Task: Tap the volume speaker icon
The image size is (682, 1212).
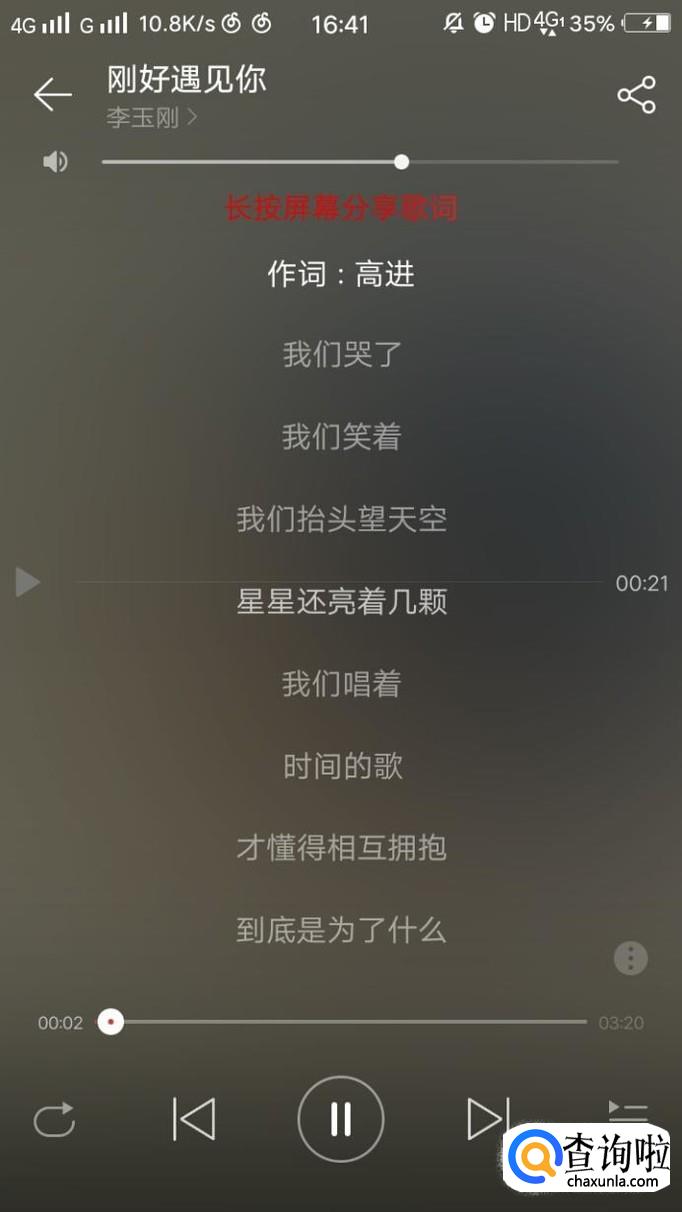Action: 56,162
